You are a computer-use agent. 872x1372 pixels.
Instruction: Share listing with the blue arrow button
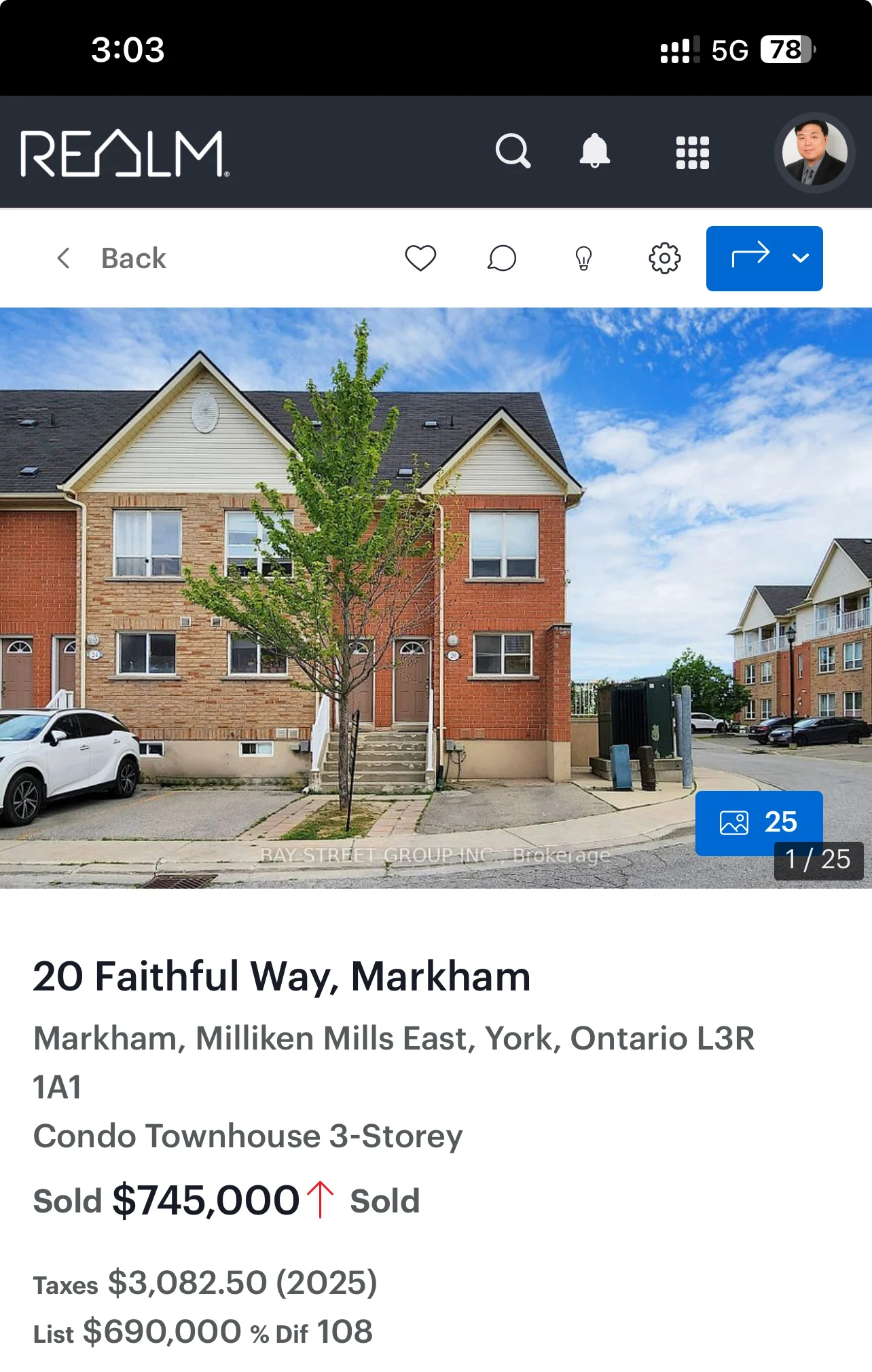tap(750, 258)
